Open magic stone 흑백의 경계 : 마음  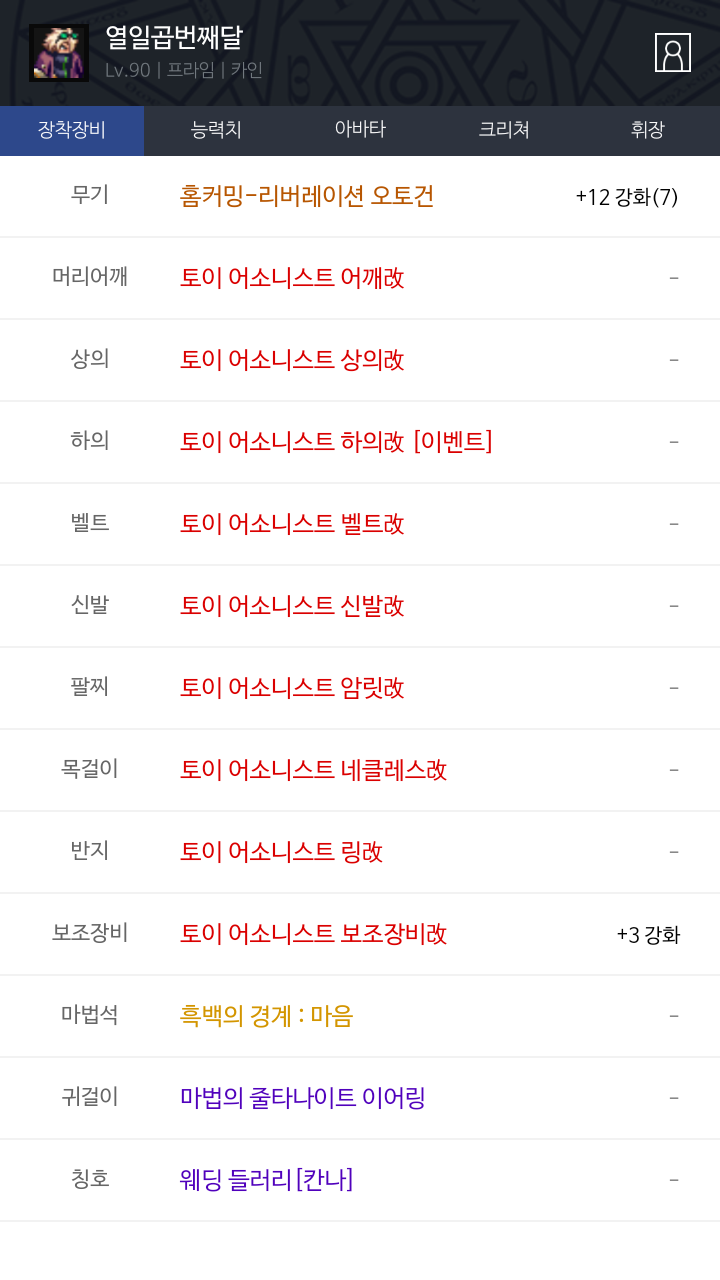(266, 1016)
